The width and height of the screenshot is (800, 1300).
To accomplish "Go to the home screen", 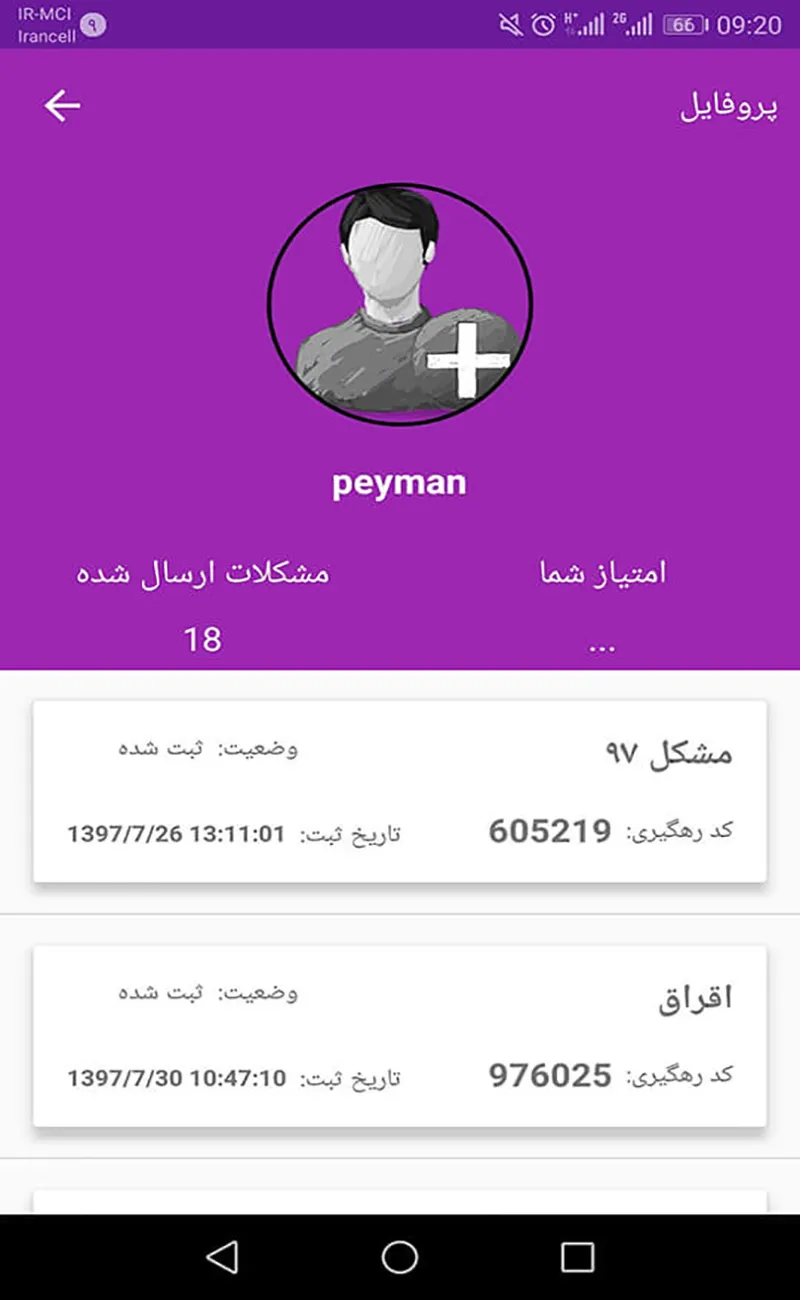I will 400,1257.
